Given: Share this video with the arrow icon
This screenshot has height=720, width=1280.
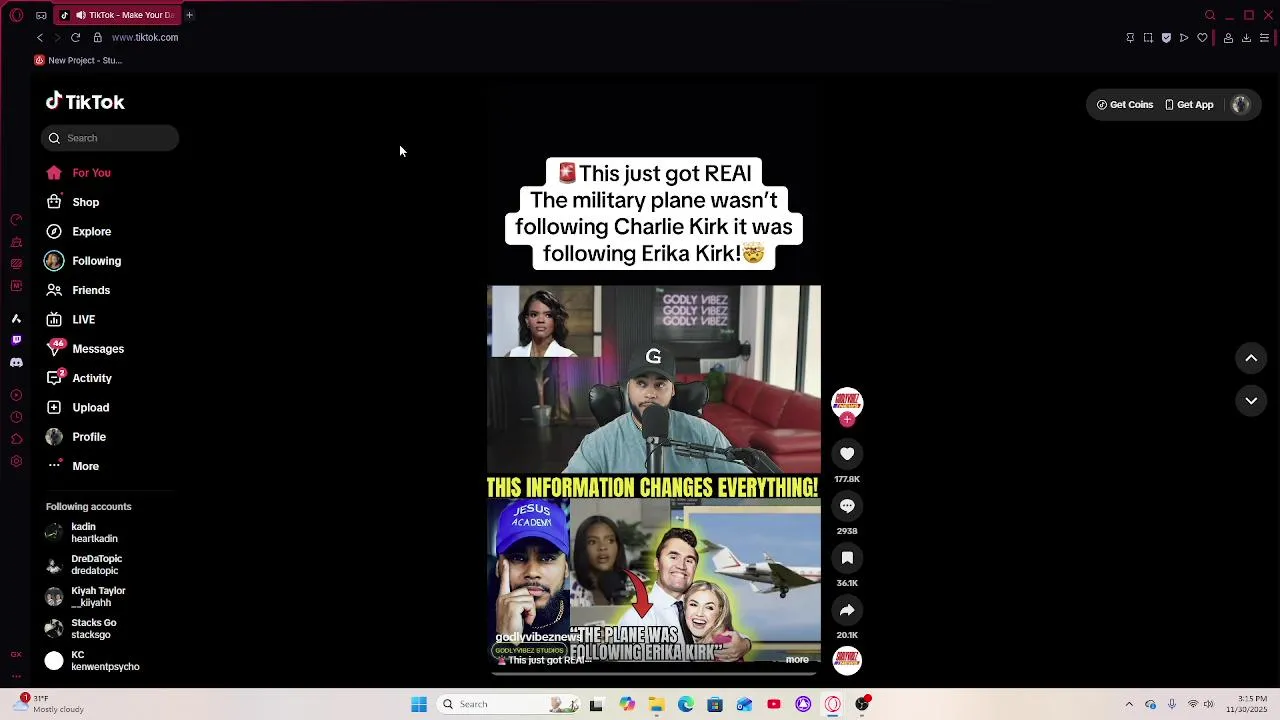Looking at the screenshot, I should pyautogui.click(x=847, y=610).
